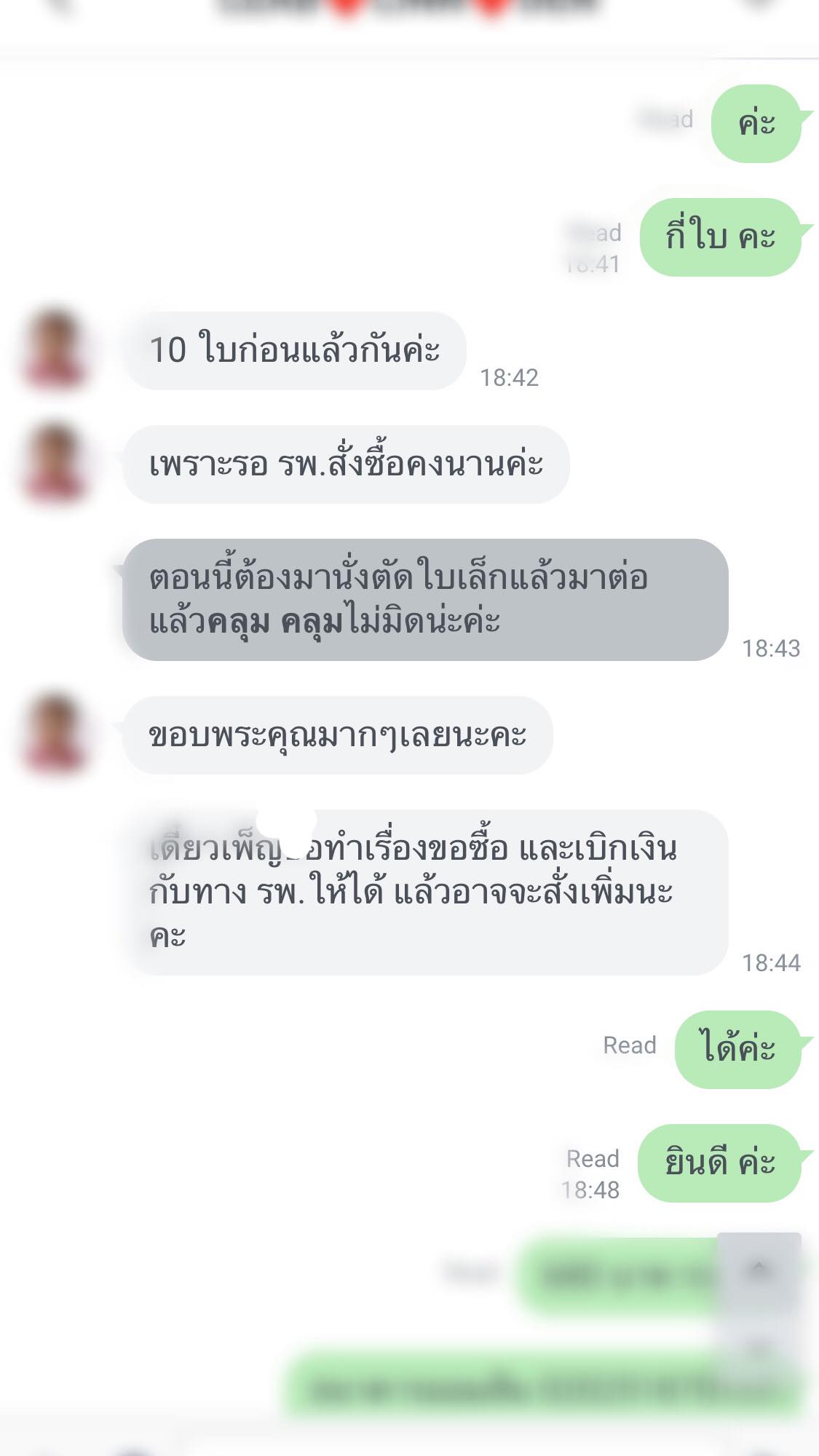Jump to previous result with up chevron

tap(759, 1268)
